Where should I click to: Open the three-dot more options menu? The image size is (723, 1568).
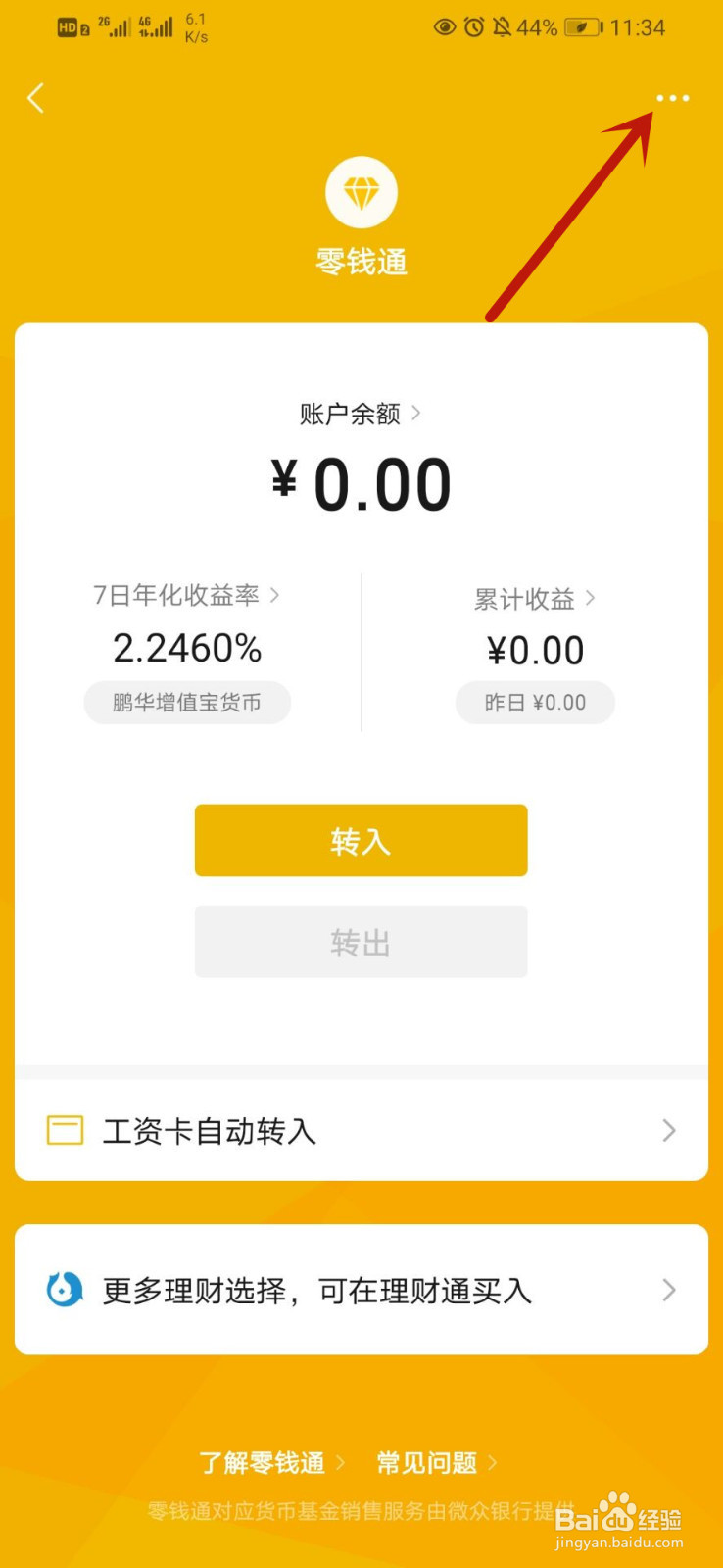(x=672, y=98)
